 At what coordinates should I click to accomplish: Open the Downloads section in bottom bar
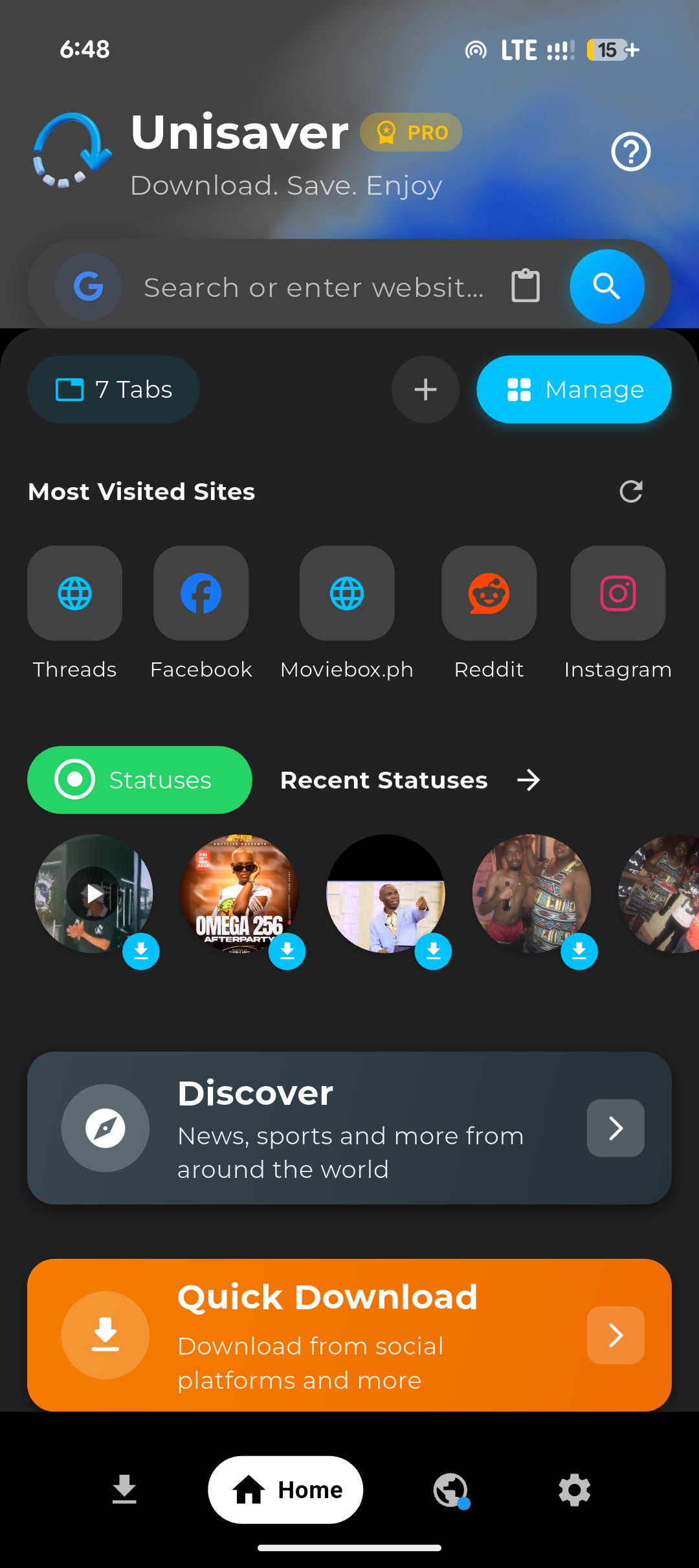125,1489
